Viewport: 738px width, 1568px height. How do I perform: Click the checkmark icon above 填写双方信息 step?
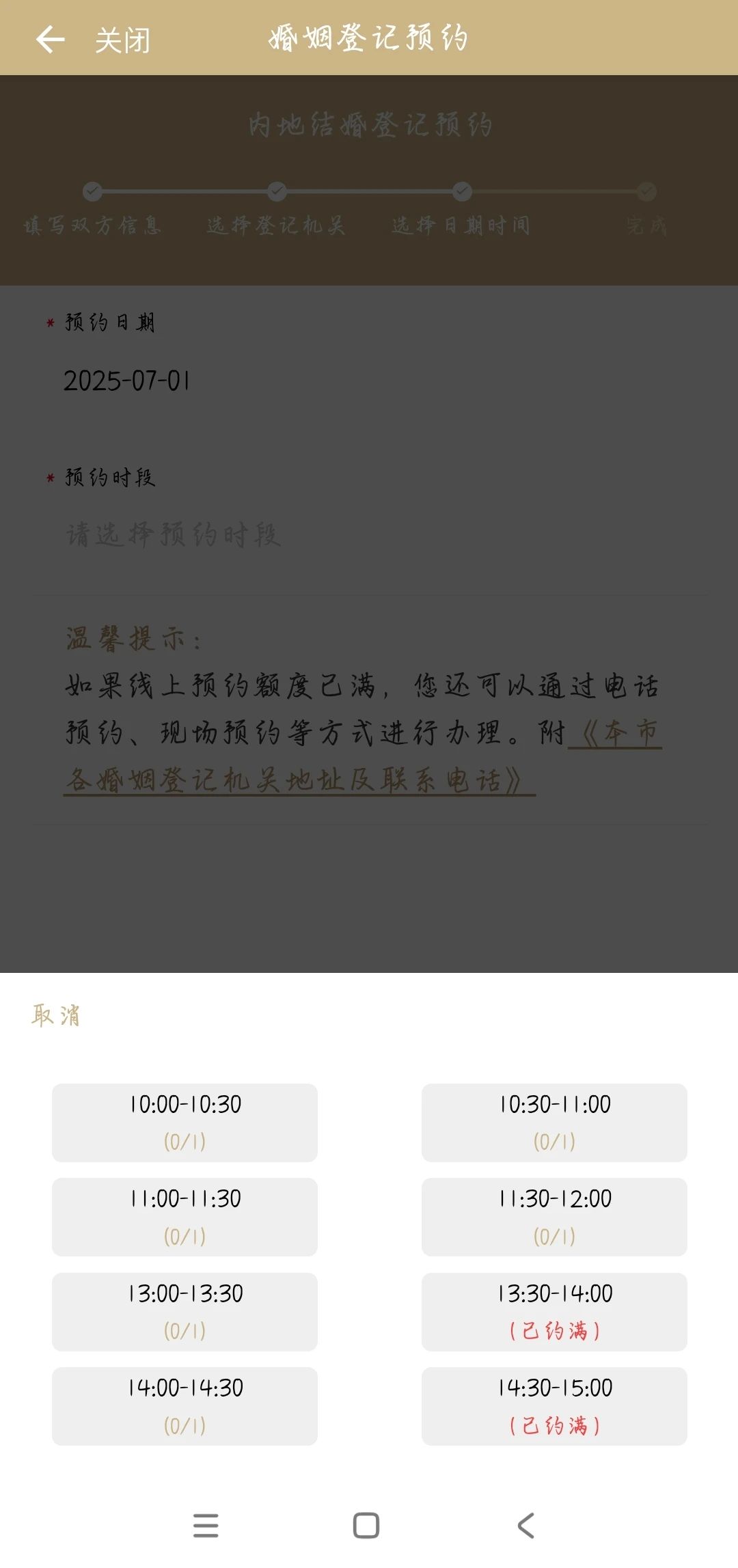[x=91, y=192]
